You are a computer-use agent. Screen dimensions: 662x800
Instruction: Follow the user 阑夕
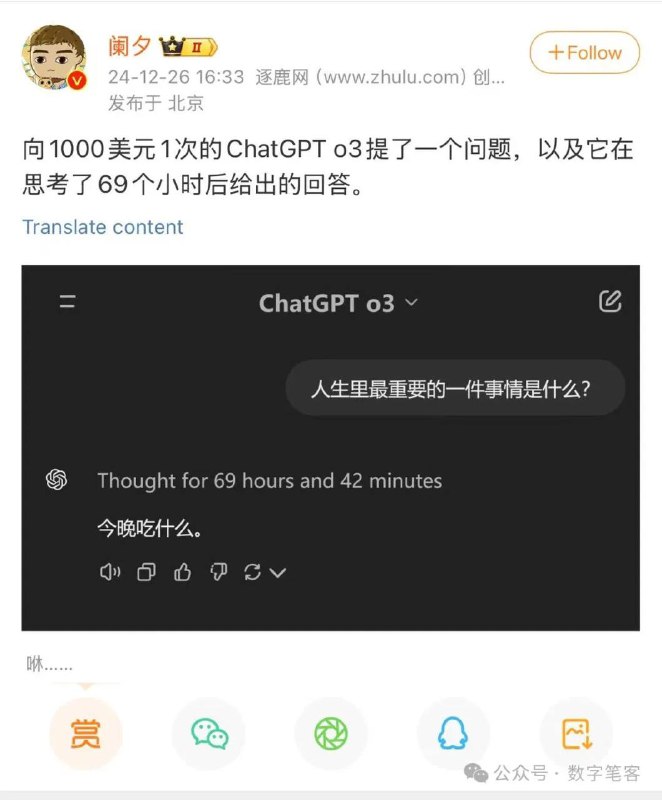(x=584, y=52)
